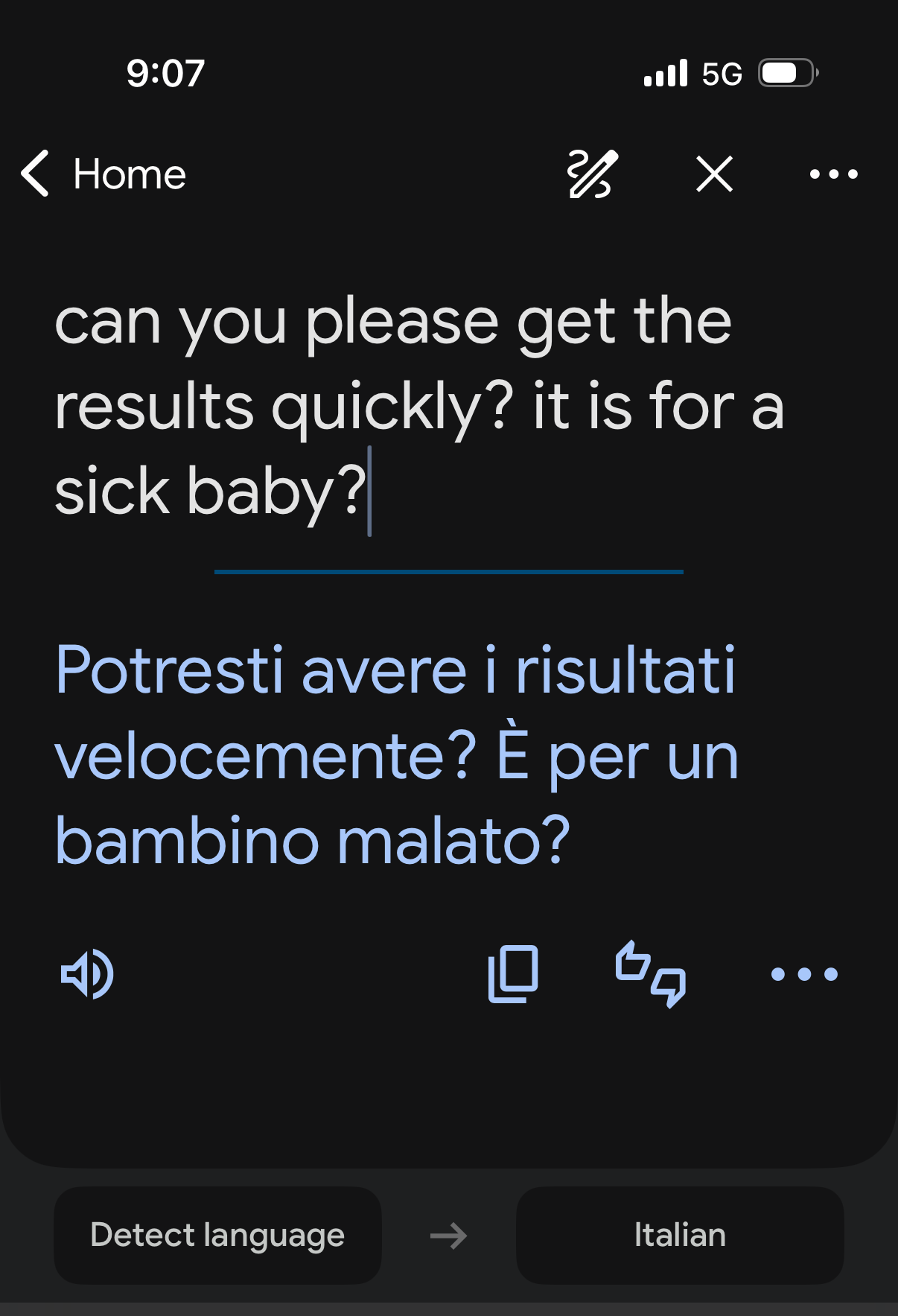898x1316 pixels.
Task: Copy the translated text
Action: [513, 974]
